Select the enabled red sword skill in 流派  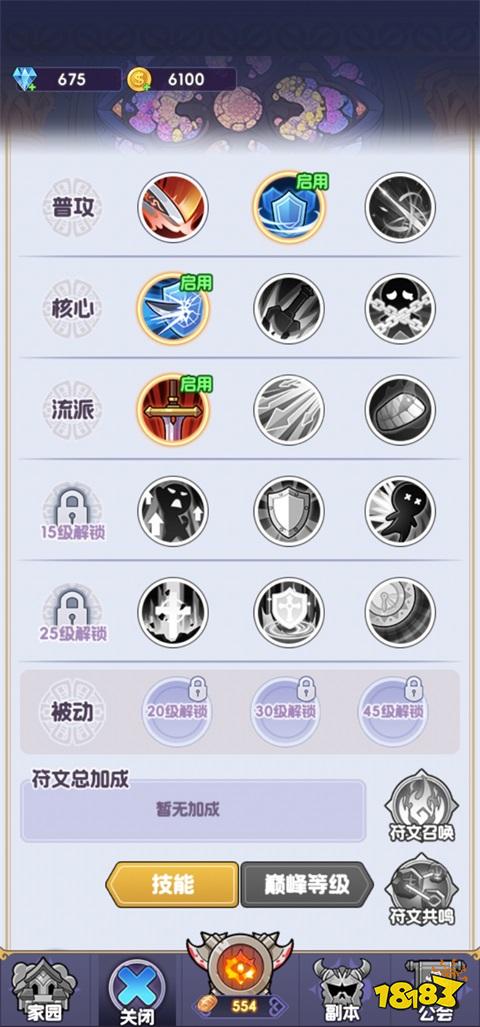point(173,410)
